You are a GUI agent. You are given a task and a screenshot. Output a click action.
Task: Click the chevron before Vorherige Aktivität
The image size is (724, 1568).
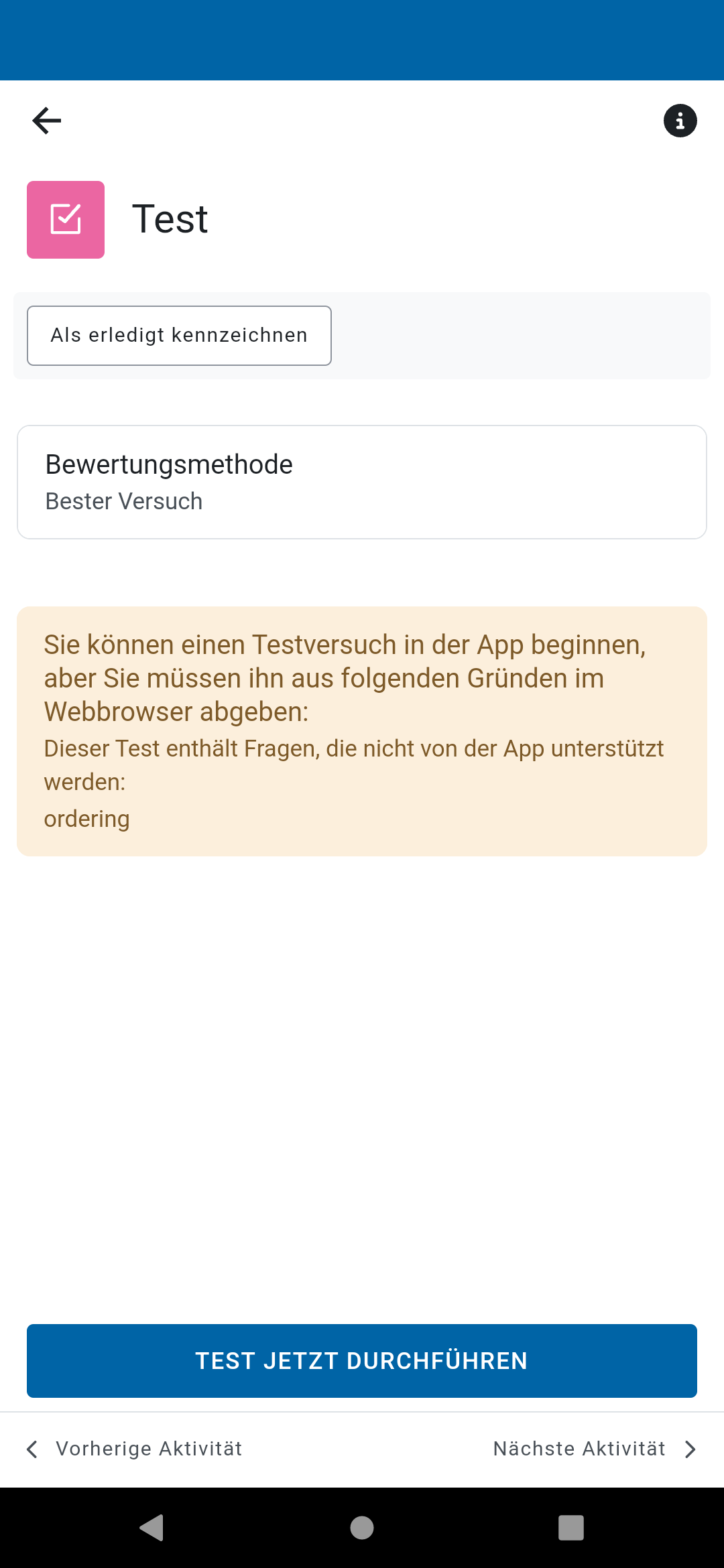pos(32,1449)
